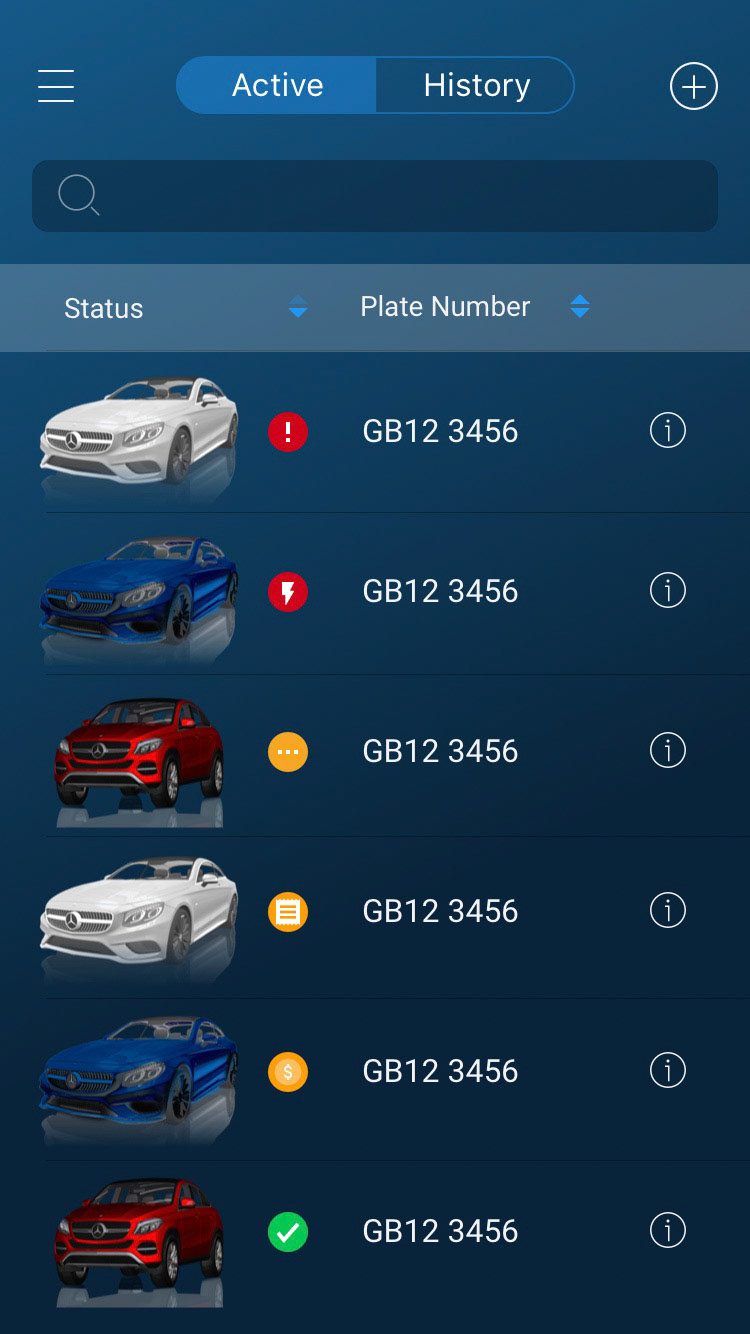Open info for the car with lightning bolt status
750x1334 pixels.
click(x=667, y=591)
